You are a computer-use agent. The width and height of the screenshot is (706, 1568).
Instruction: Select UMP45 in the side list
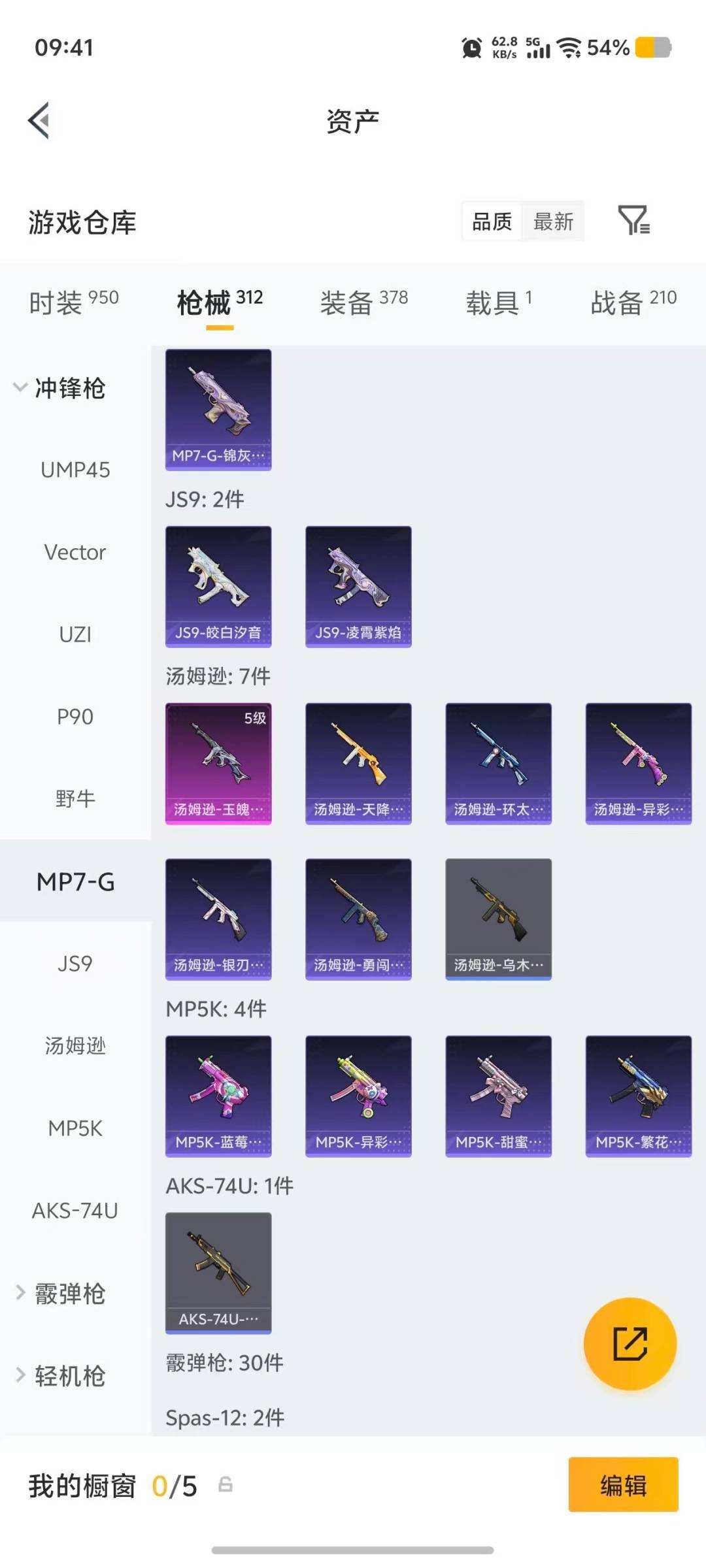click(x=75, y=470)
